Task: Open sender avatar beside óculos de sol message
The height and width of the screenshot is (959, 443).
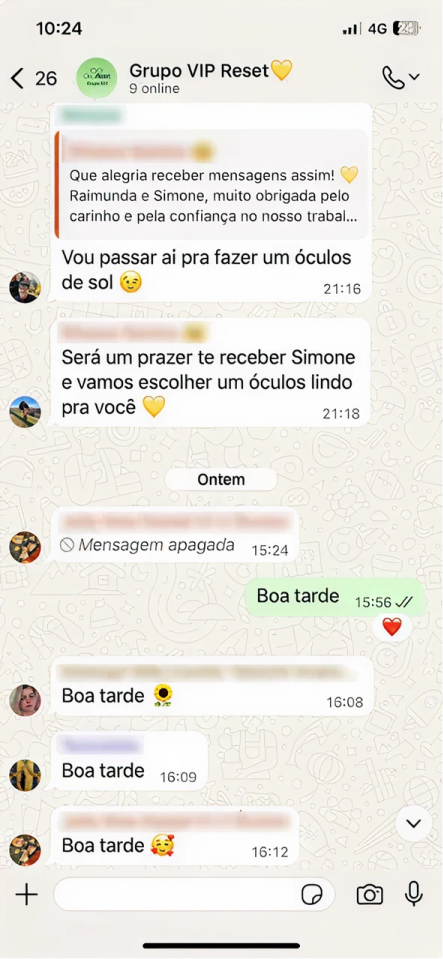Action: tap(25, 287)
